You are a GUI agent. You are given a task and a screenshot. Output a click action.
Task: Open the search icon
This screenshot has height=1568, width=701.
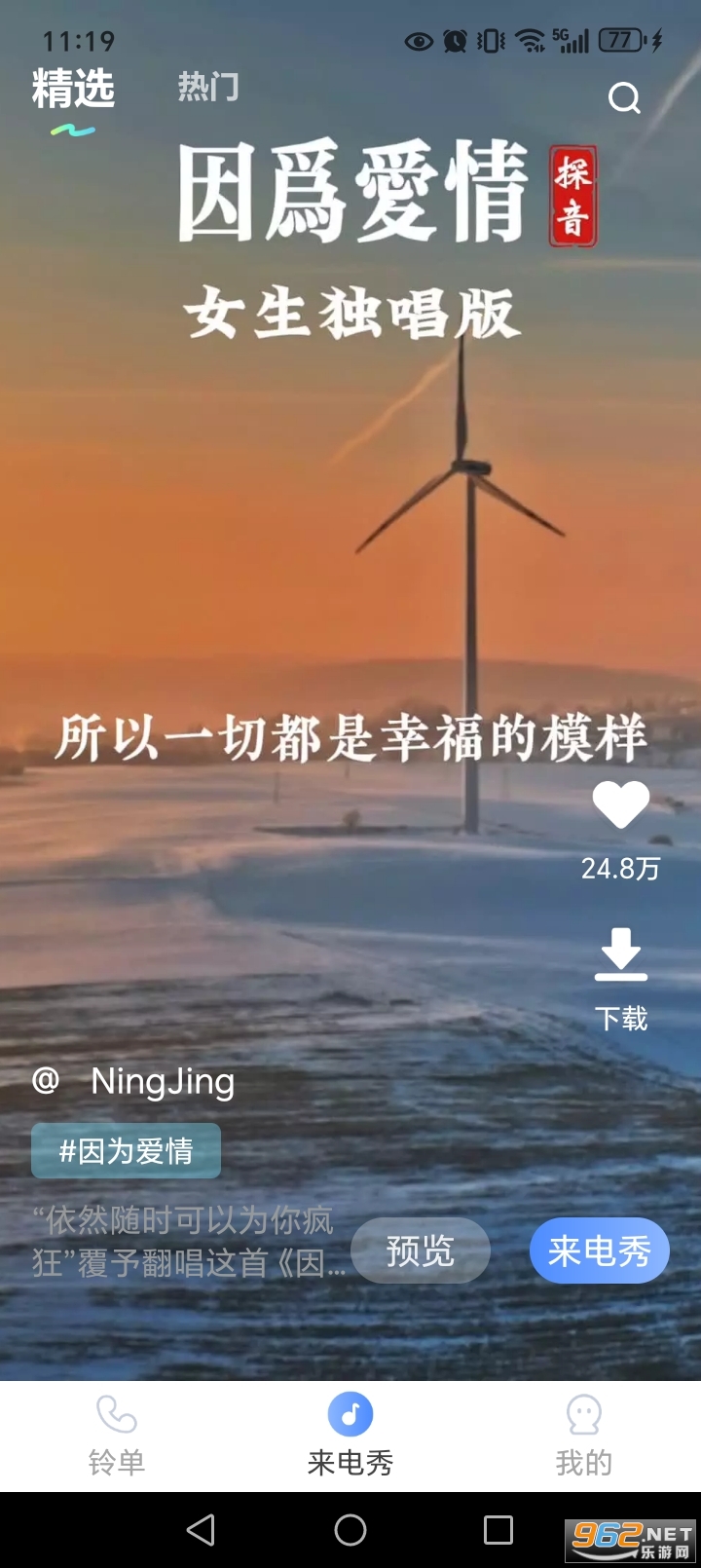pyautogui.click(x=624, y=97)
